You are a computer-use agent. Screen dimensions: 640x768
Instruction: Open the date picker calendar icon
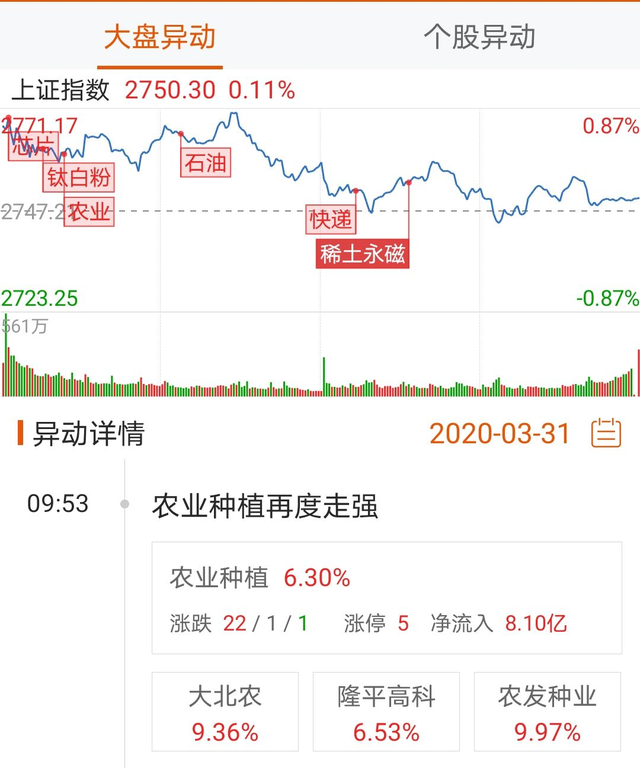[606, 433]
